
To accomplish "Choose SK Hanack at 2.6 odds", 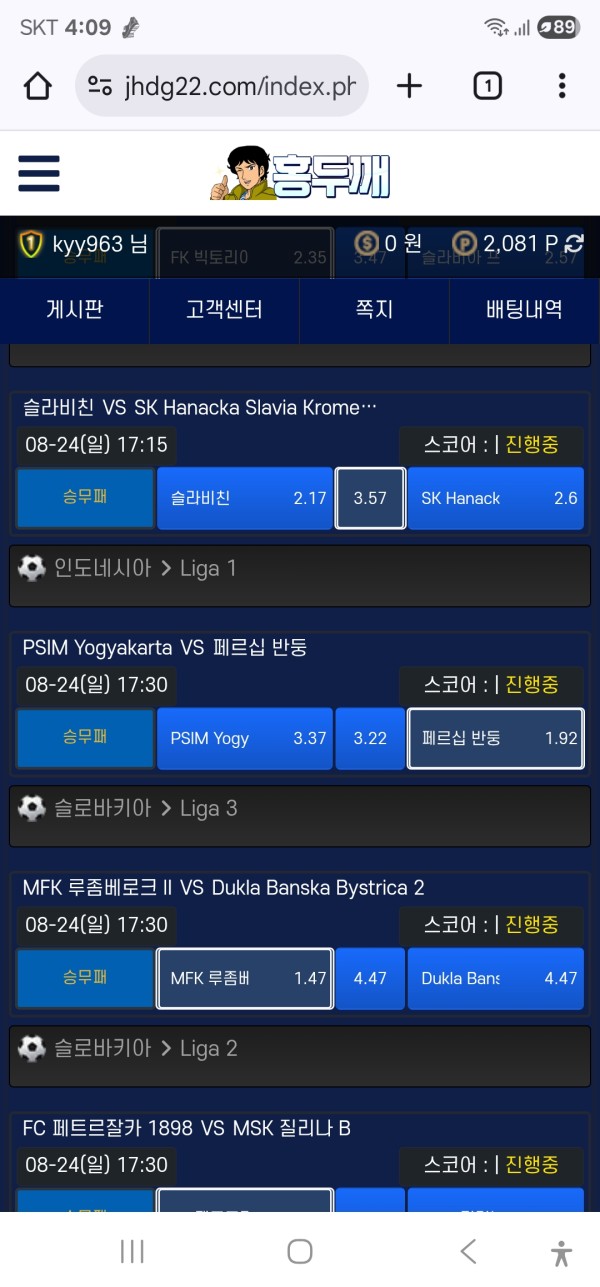I will [x=496, y=498].
